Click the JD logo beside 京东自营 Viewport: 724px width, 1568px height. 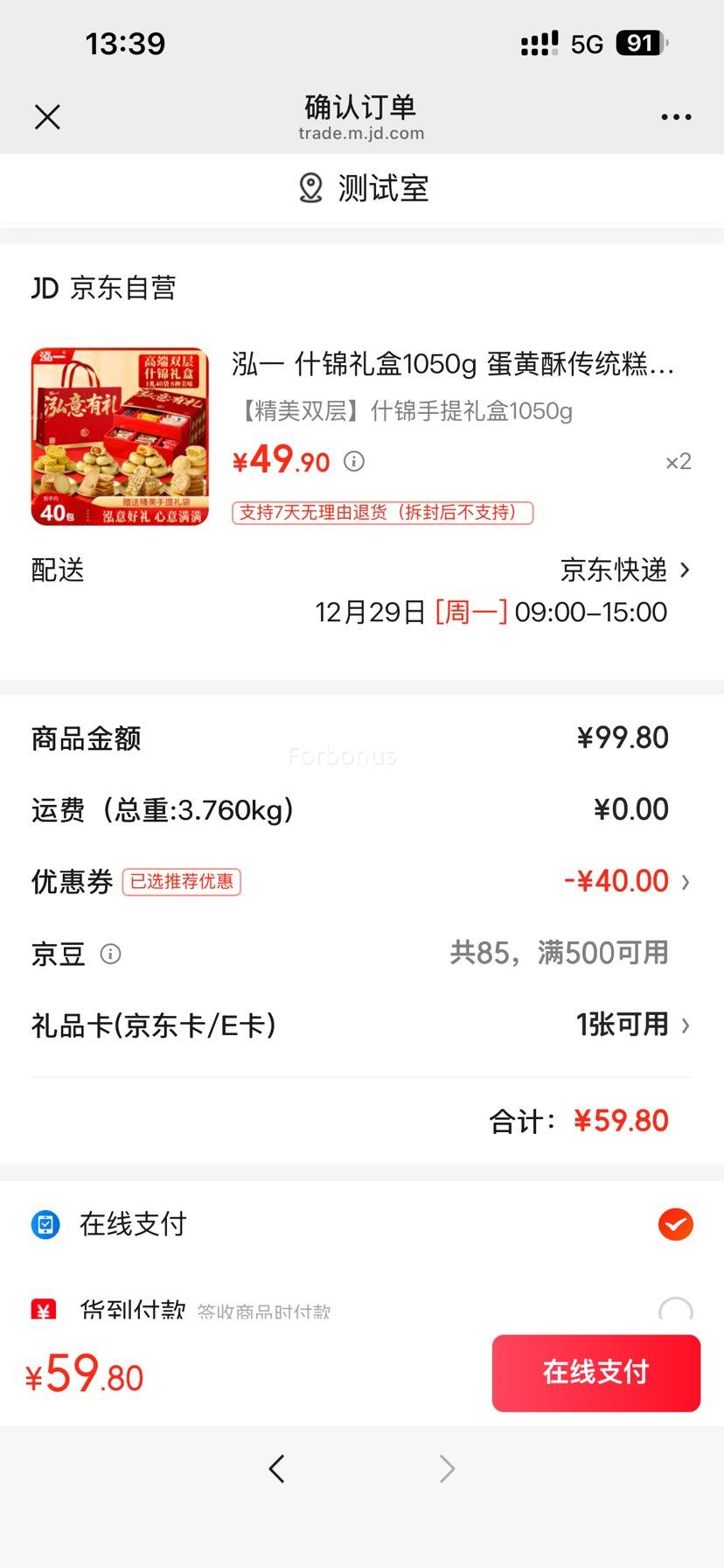pos(43,287)
